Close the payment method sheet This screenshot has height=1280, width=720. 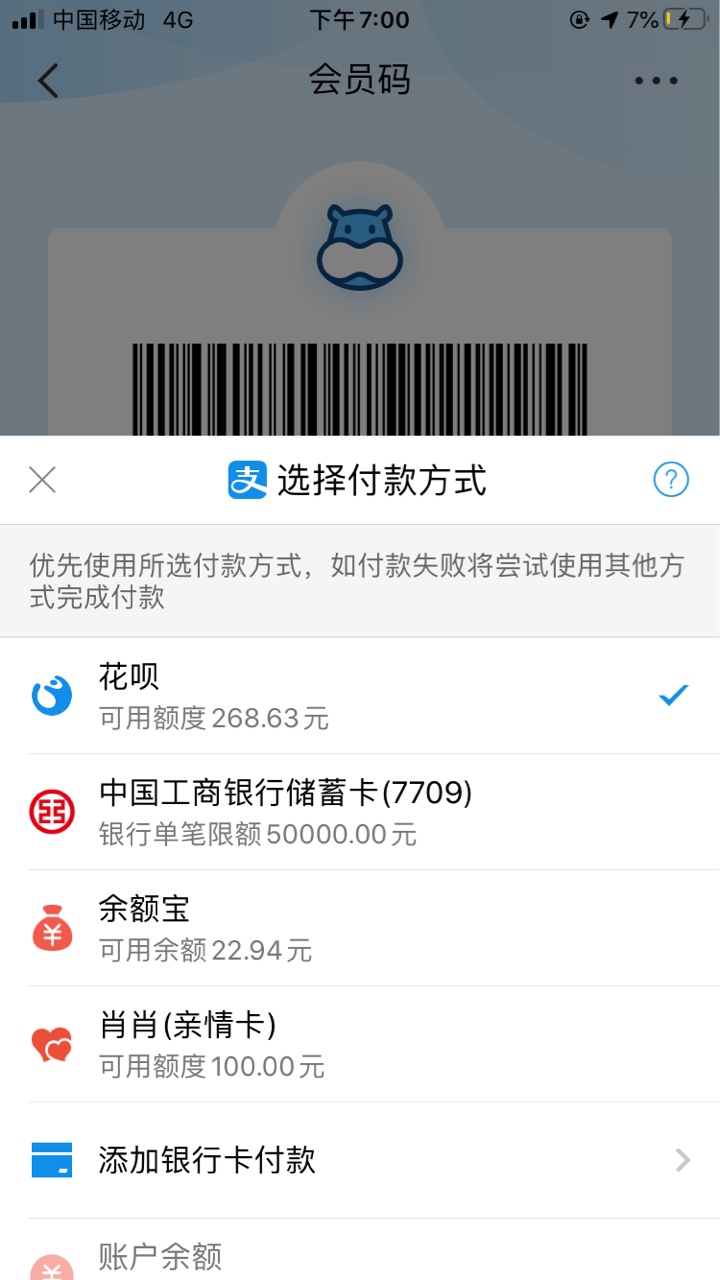pos(42,480)
